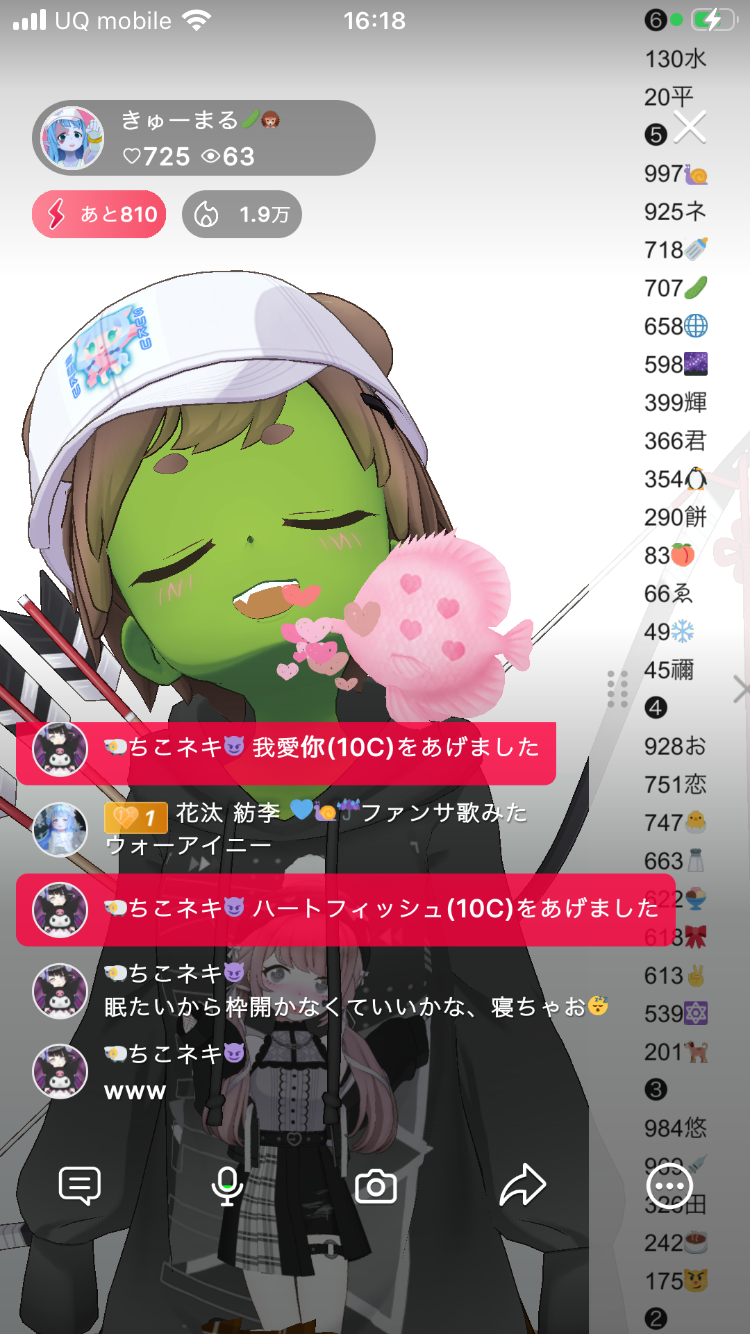Open the 1.9万 flame ranking chip

point(242,214)
